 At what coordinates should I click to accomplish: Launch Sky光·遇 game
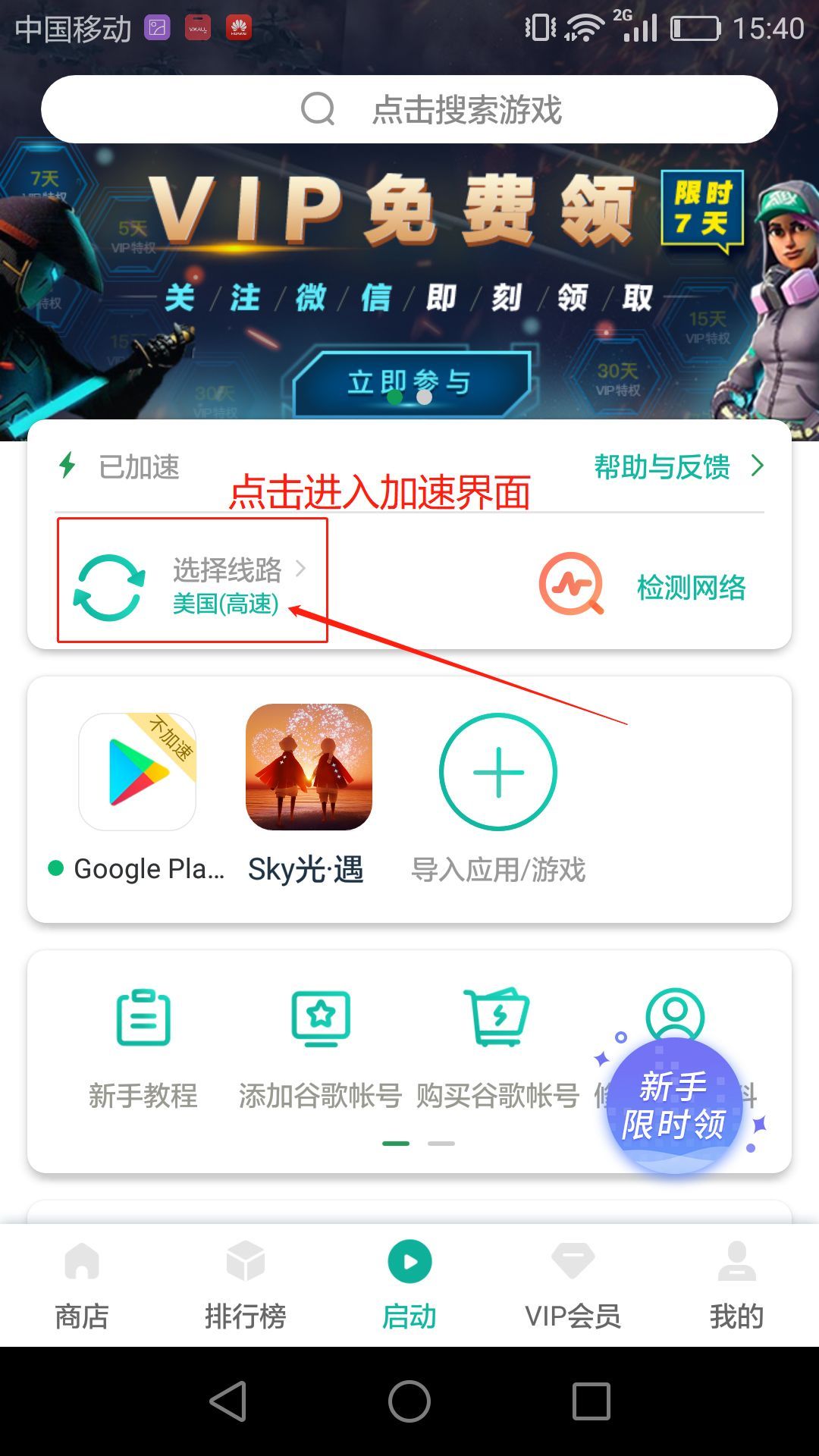(x=309, y=767)
